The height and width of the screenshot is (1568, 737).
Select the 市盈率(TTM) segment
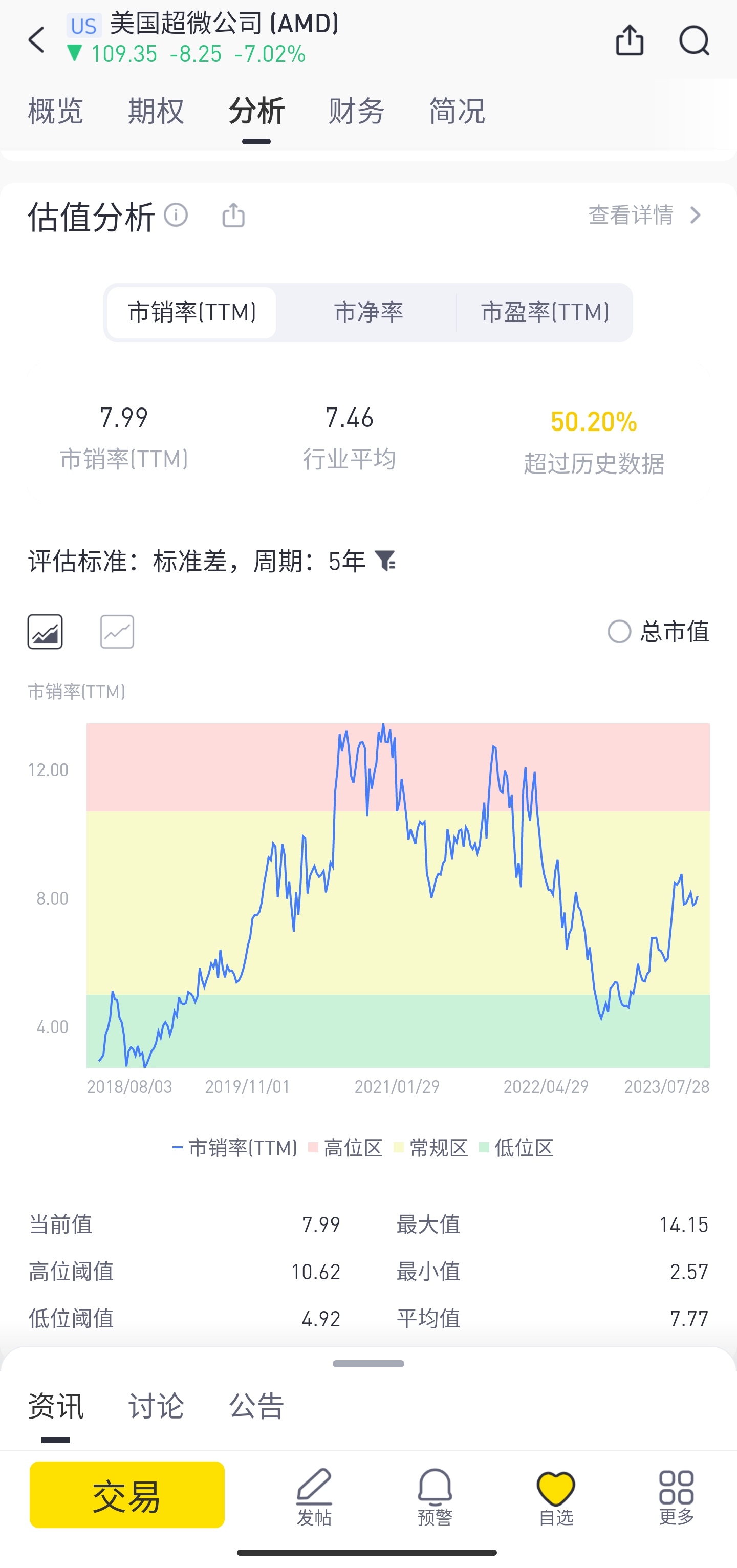coord(545,312)
